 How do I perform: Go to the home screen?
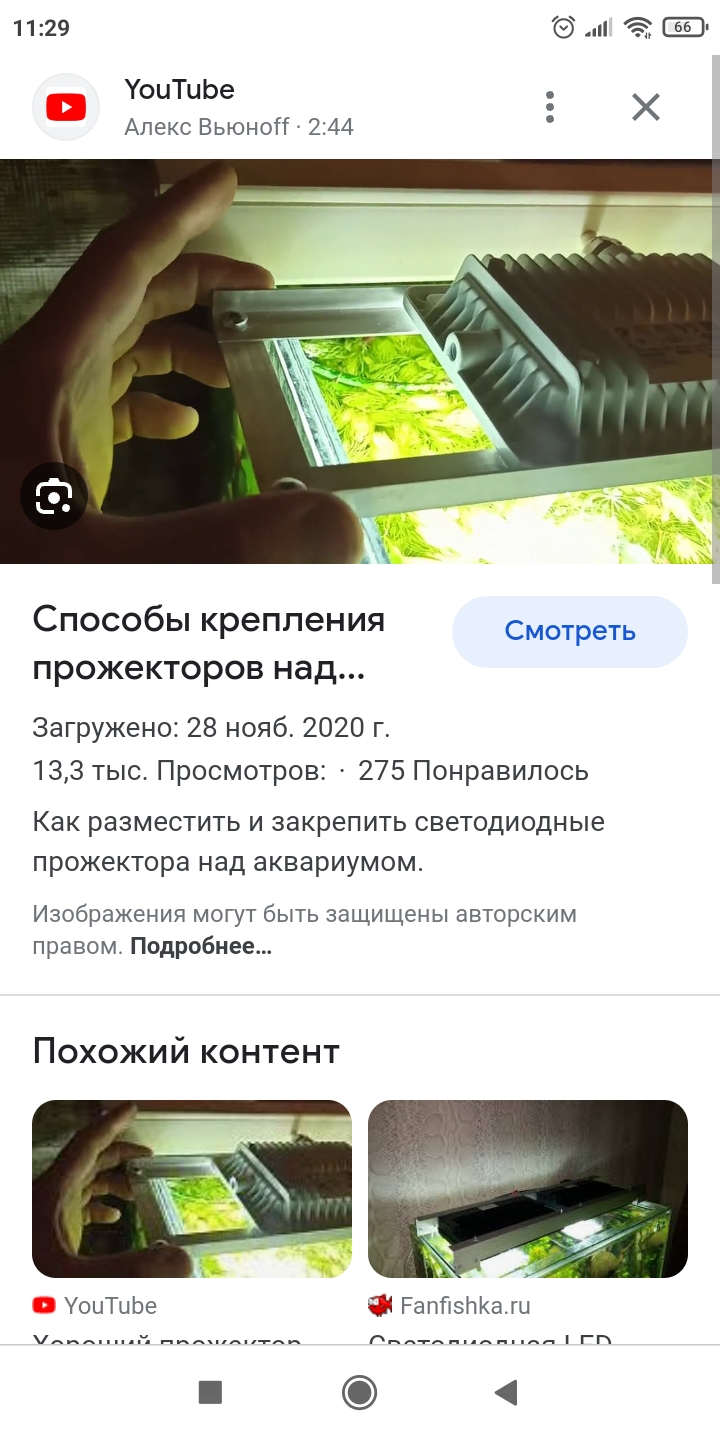coord(359,1392)
